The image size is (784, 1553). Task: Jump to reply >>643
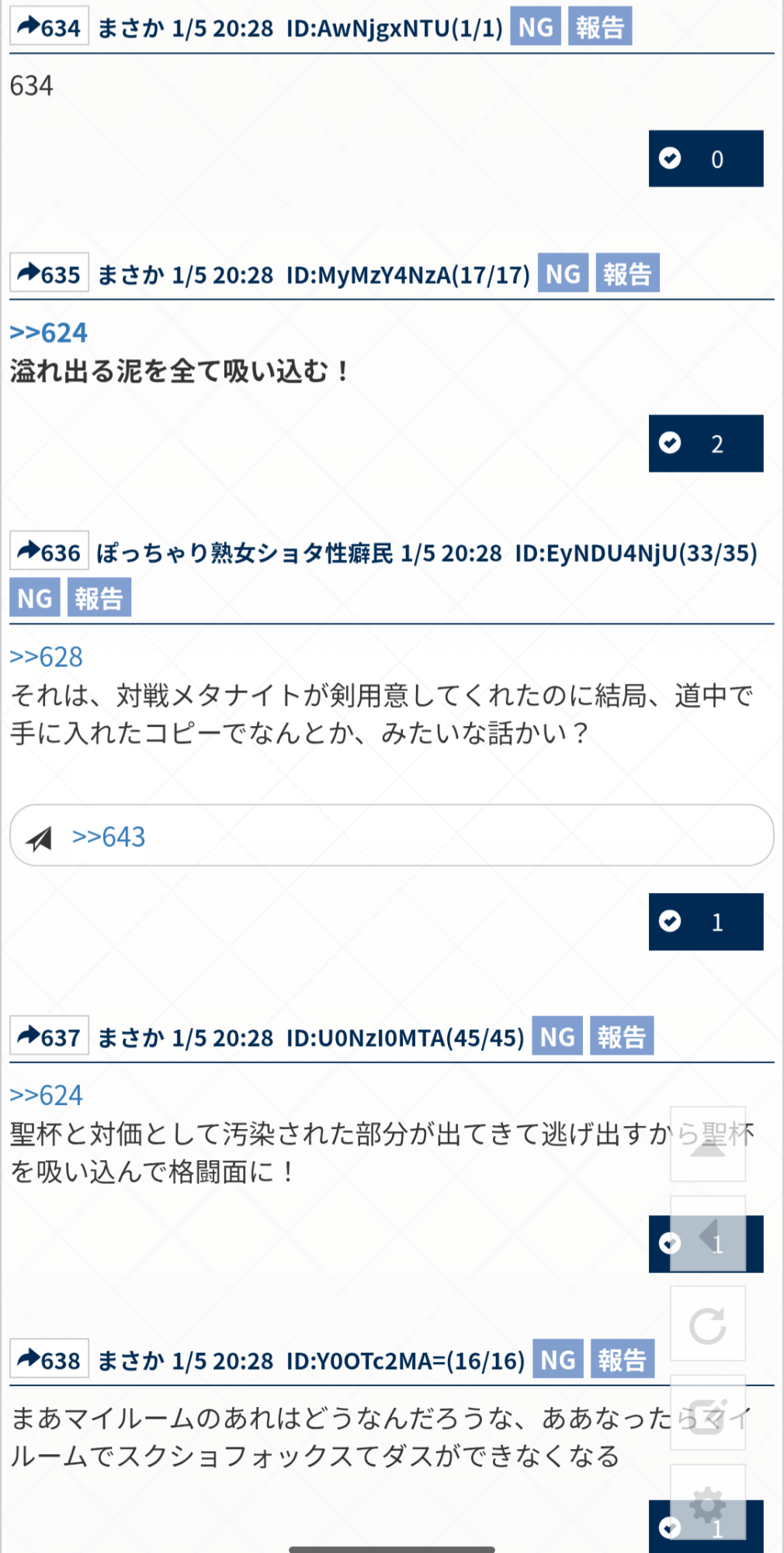tap(108, 837)
